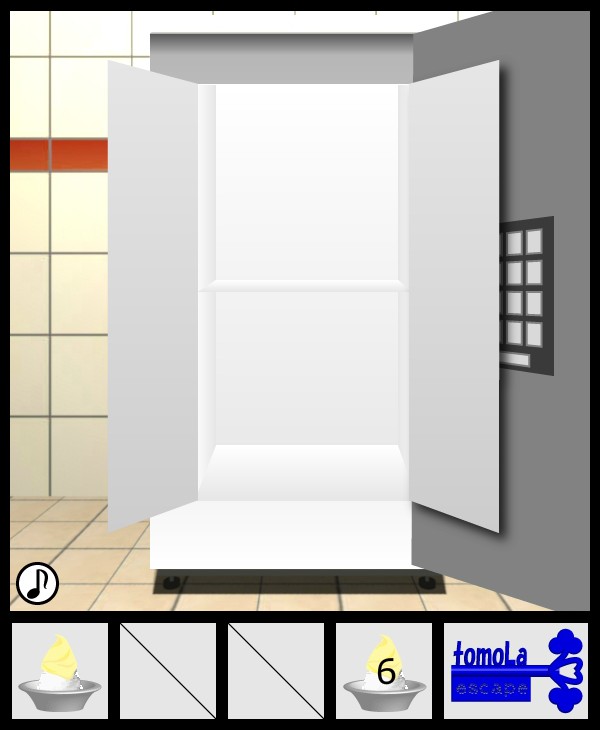Open the tomoLa escape logo link
This screenshot has width=600, height=730.
(x=513, y=671)
